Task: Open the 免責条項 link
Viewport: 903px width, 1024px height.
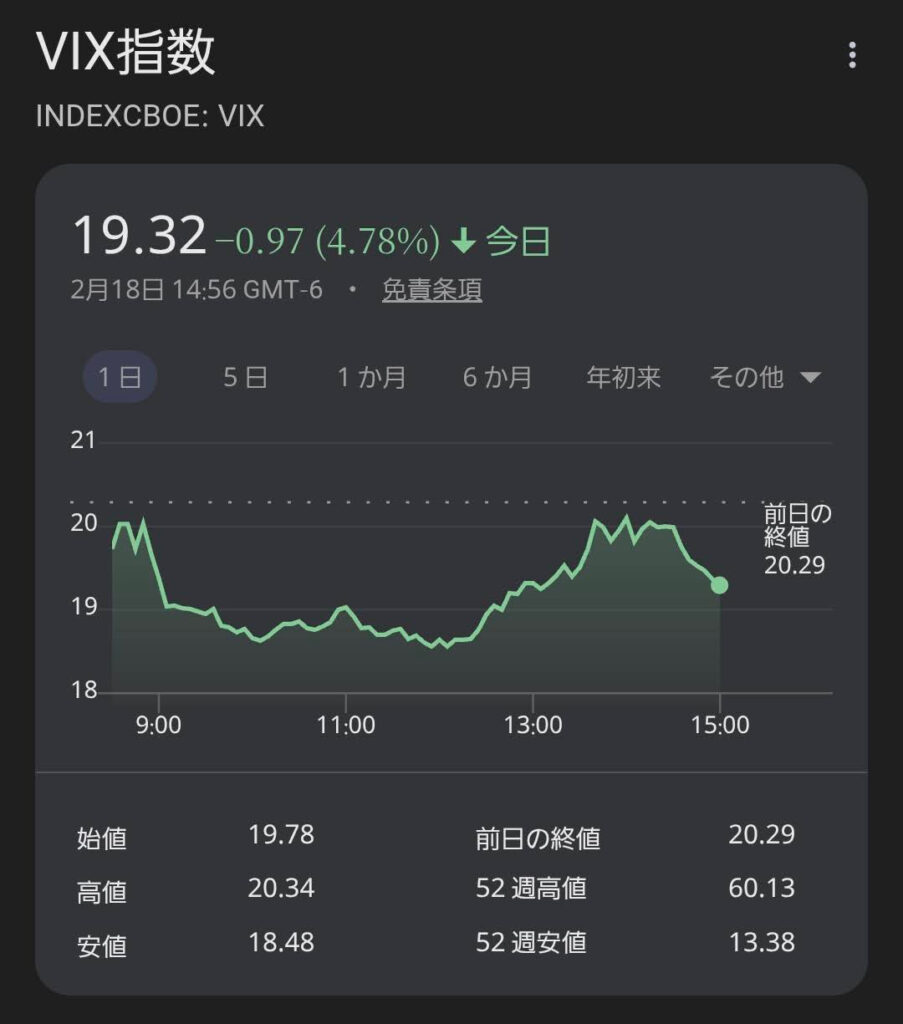Action: 432,290
